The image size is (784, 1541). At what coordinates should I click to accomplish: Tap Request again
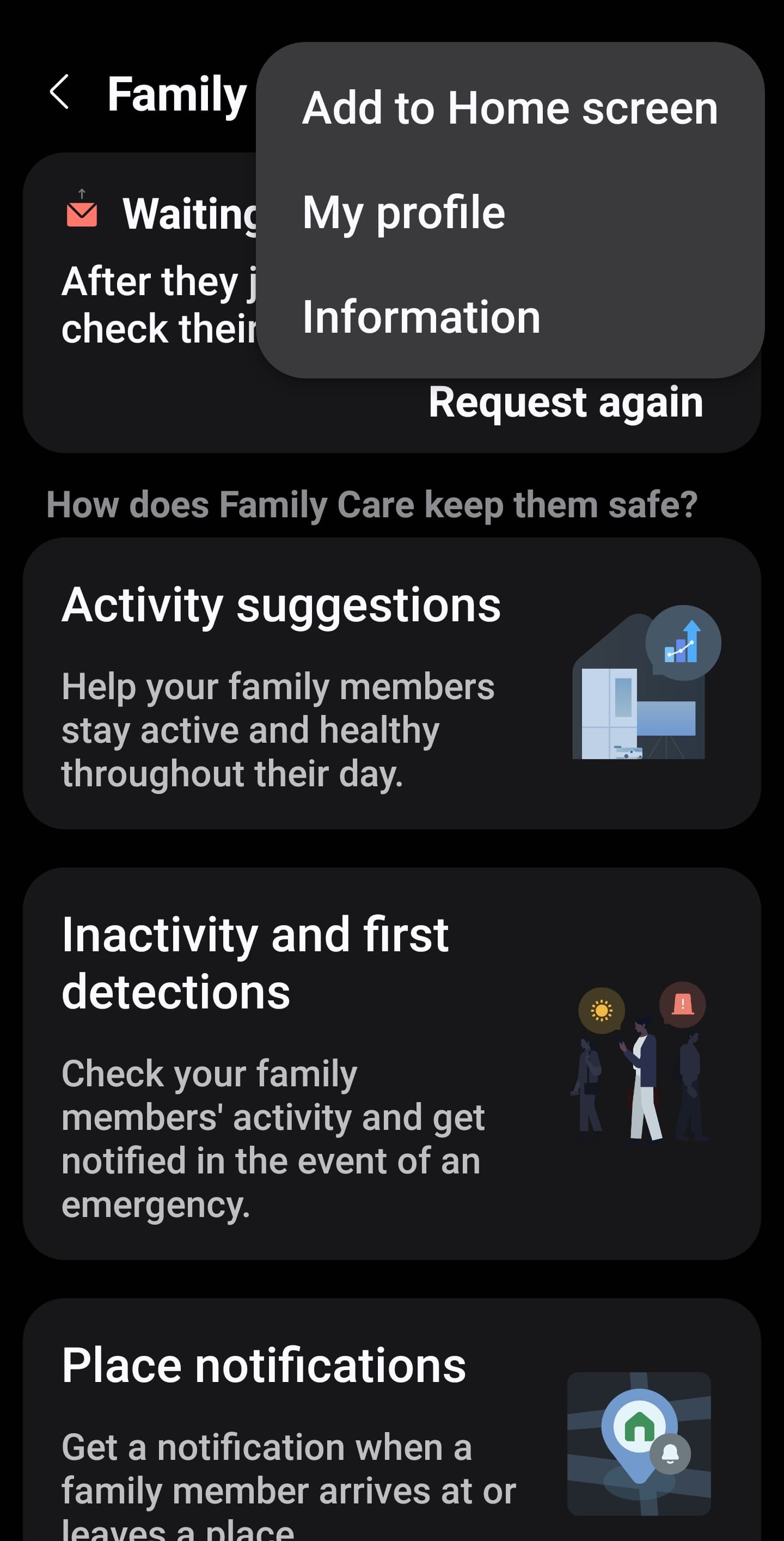(x=565, y=402)
